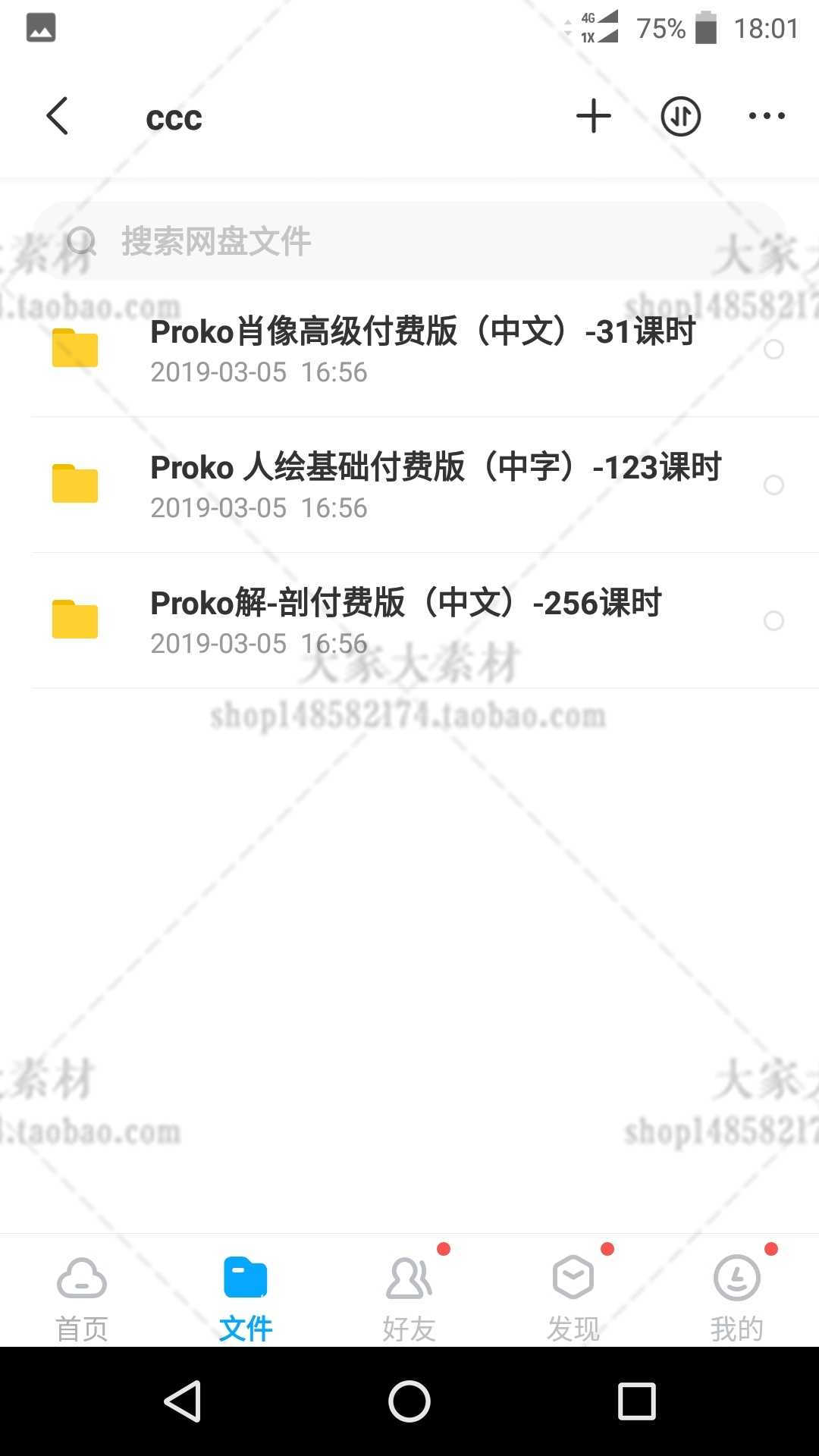Open folder Proko解-剖付费版 -256课时
The image size is (819, 1456).
click(406, 620)
